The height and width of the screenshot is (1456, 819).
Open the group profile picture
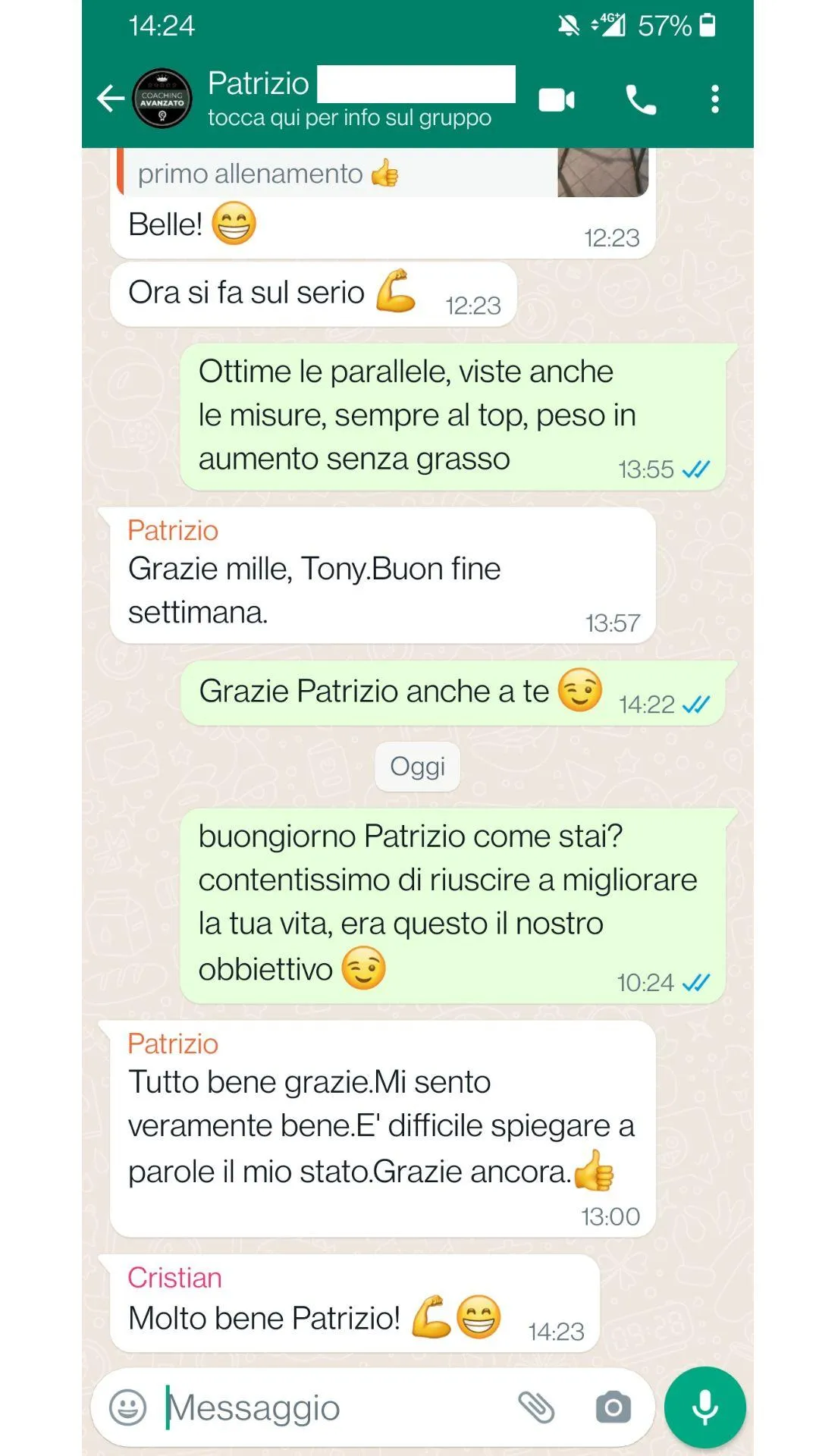pyautogui.click(x=162, y=99)
